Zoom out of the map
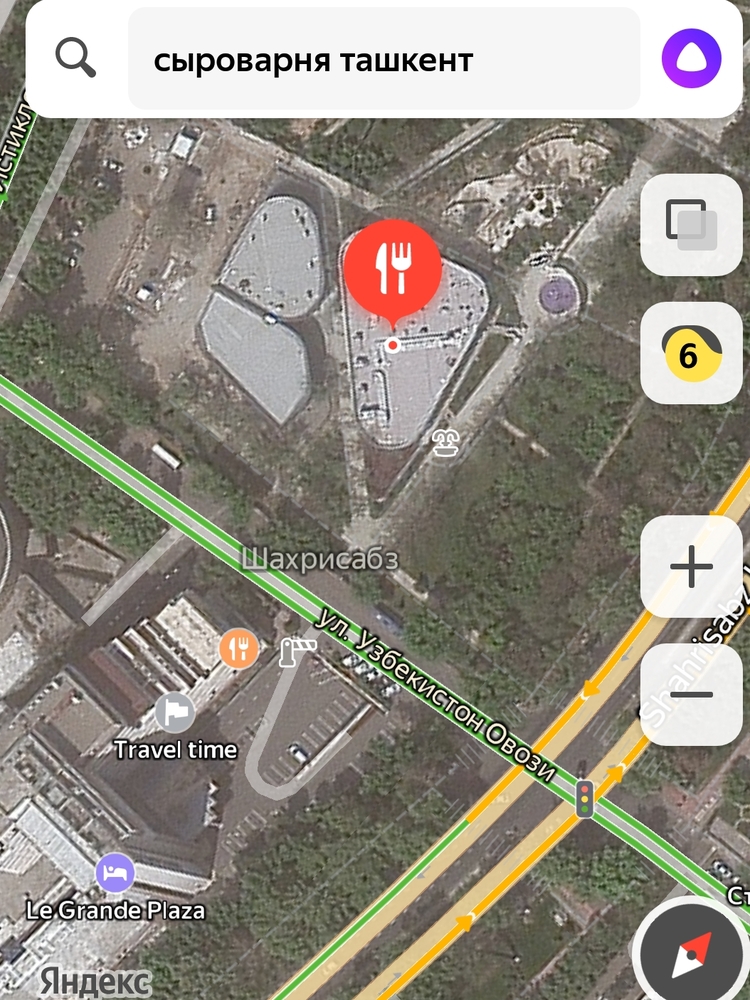This screenshot has width=750, height=1000. [x=691, y=695]
